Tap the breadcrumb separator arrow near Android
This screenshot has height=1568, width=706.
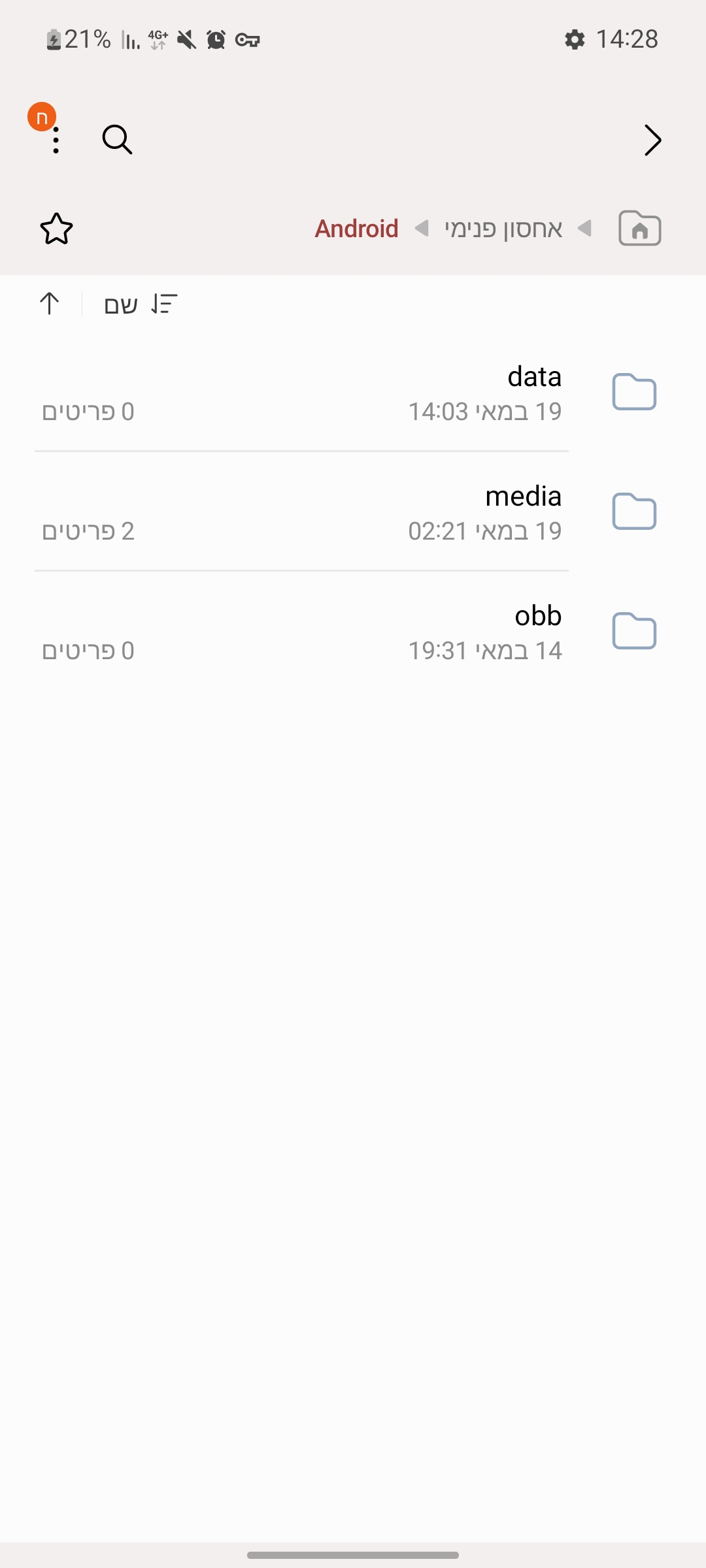[x=422, y=229]
